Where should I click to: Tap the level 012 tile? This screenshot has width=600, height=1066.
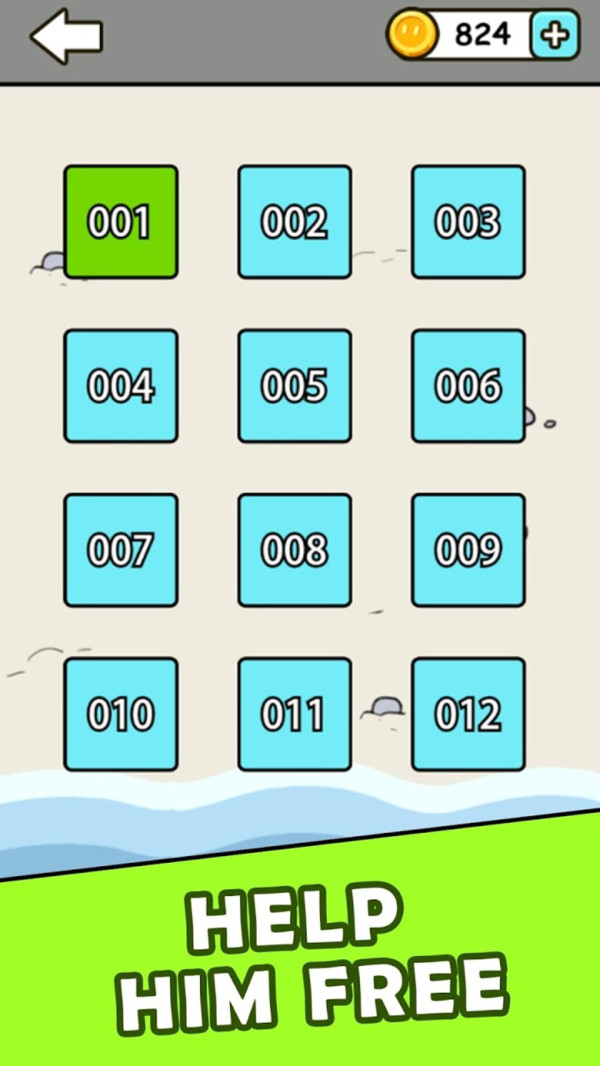click(468, 714)
